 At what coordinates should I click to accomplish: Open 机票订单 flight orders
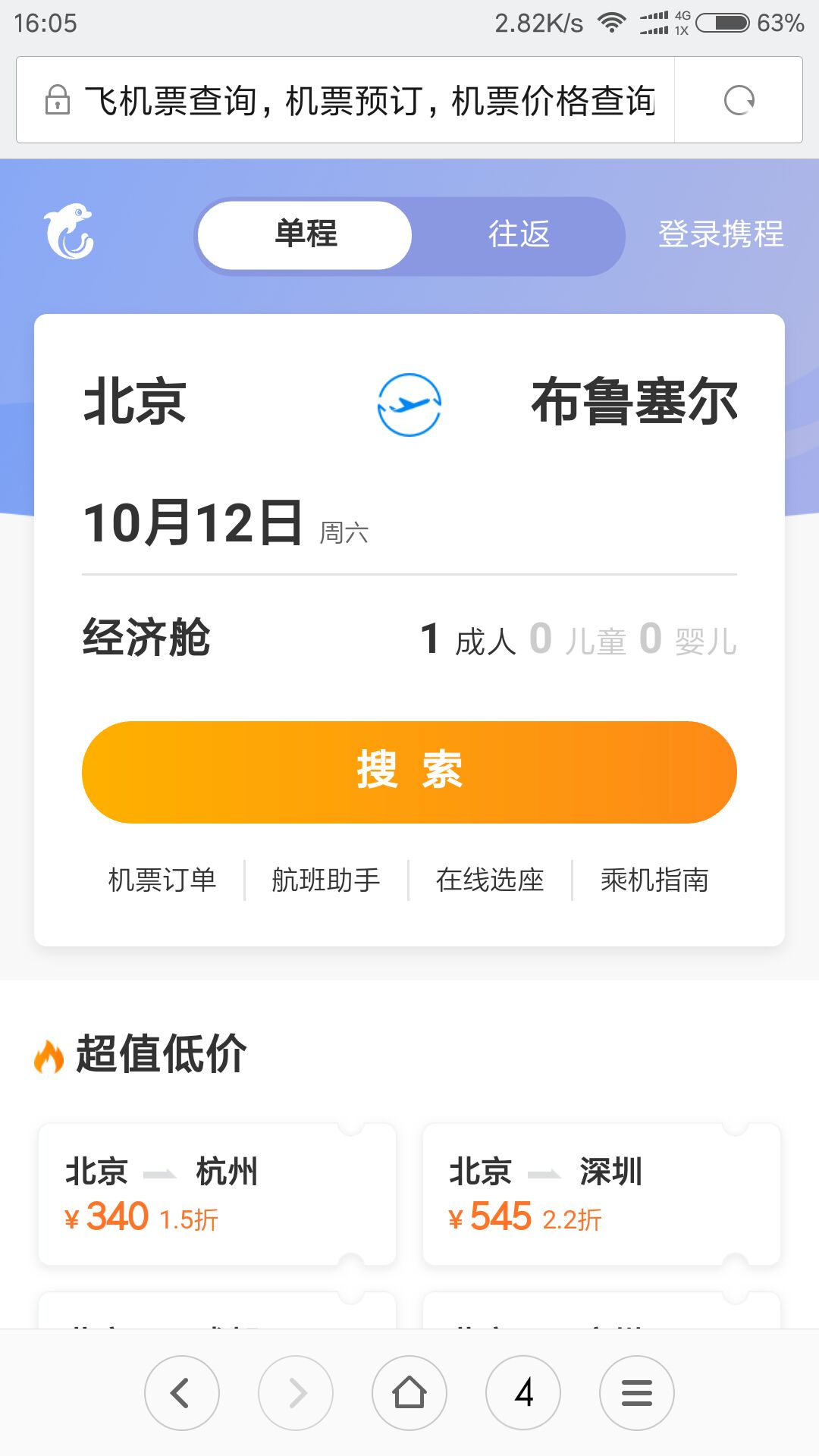pyautogui.click(x=162, y=880)
